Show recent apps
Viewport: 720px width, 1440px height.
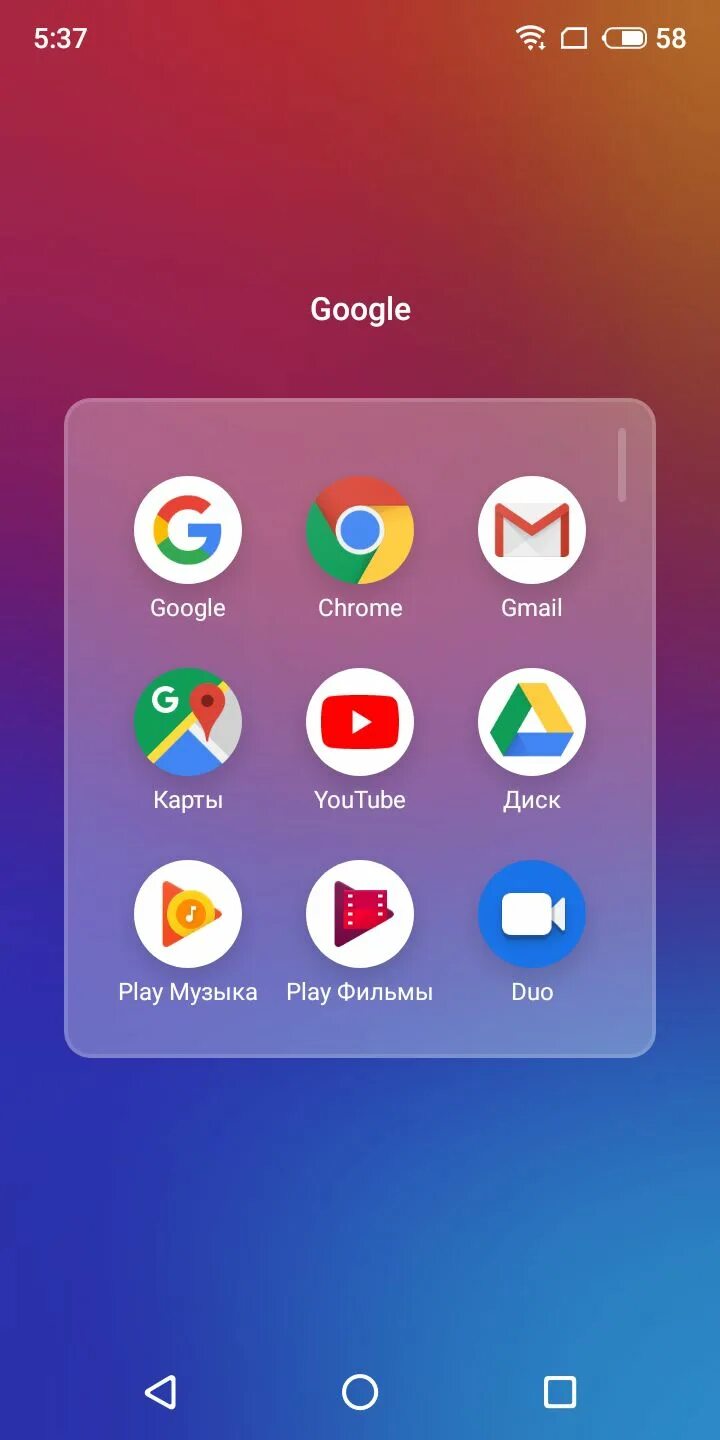(x=560, y=1392)
